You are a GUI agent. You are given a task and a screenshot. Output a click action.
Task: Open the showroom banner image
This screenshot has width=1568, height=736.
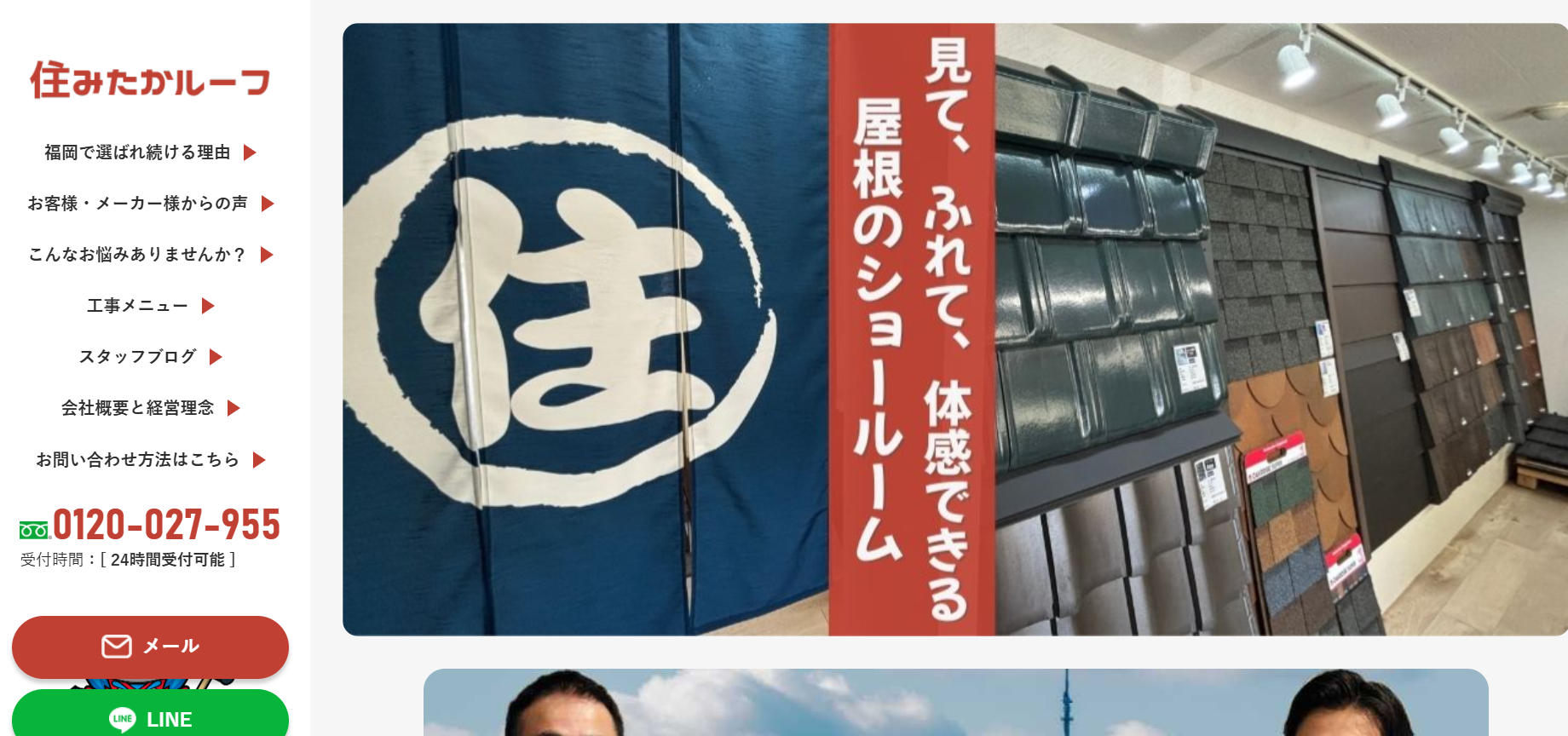(954, 329)
